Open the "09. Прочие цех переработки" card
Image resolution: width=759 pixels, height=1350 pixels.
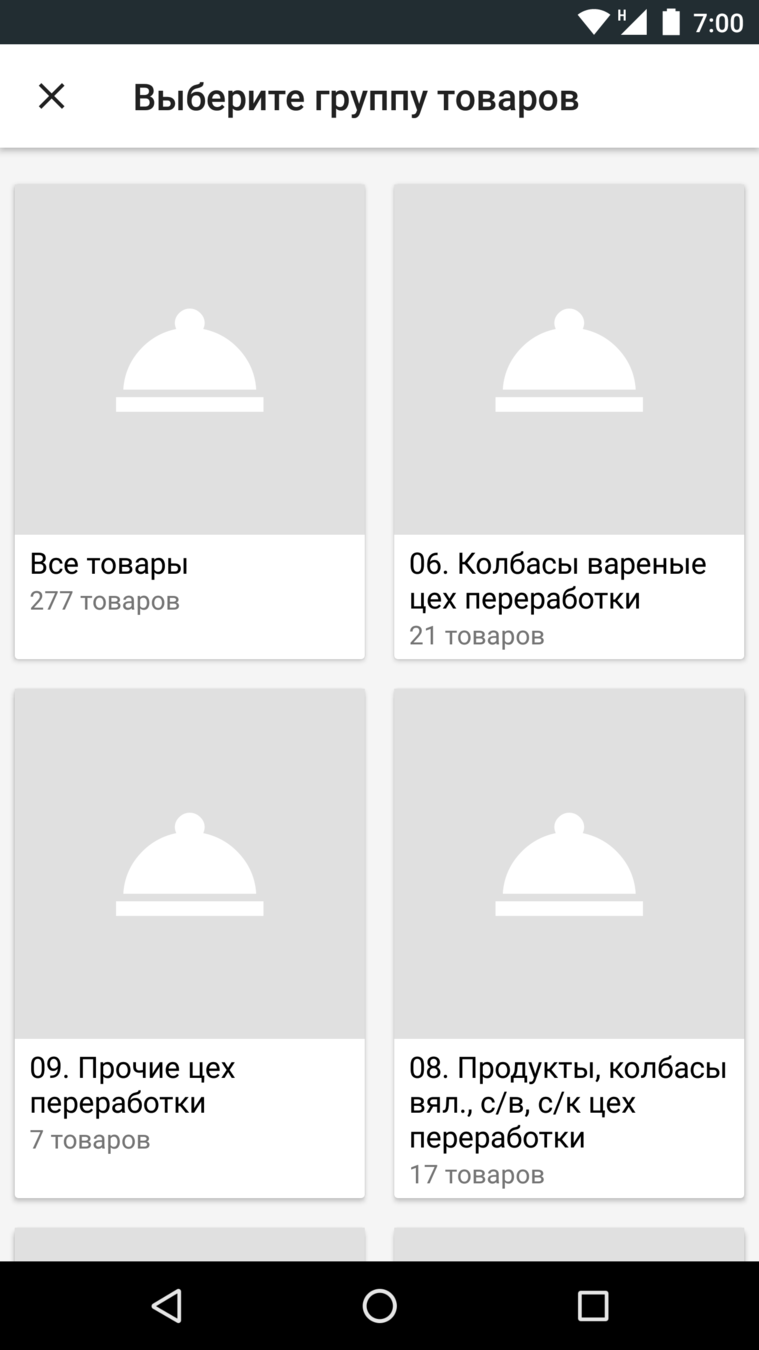[x=189, y=943]
